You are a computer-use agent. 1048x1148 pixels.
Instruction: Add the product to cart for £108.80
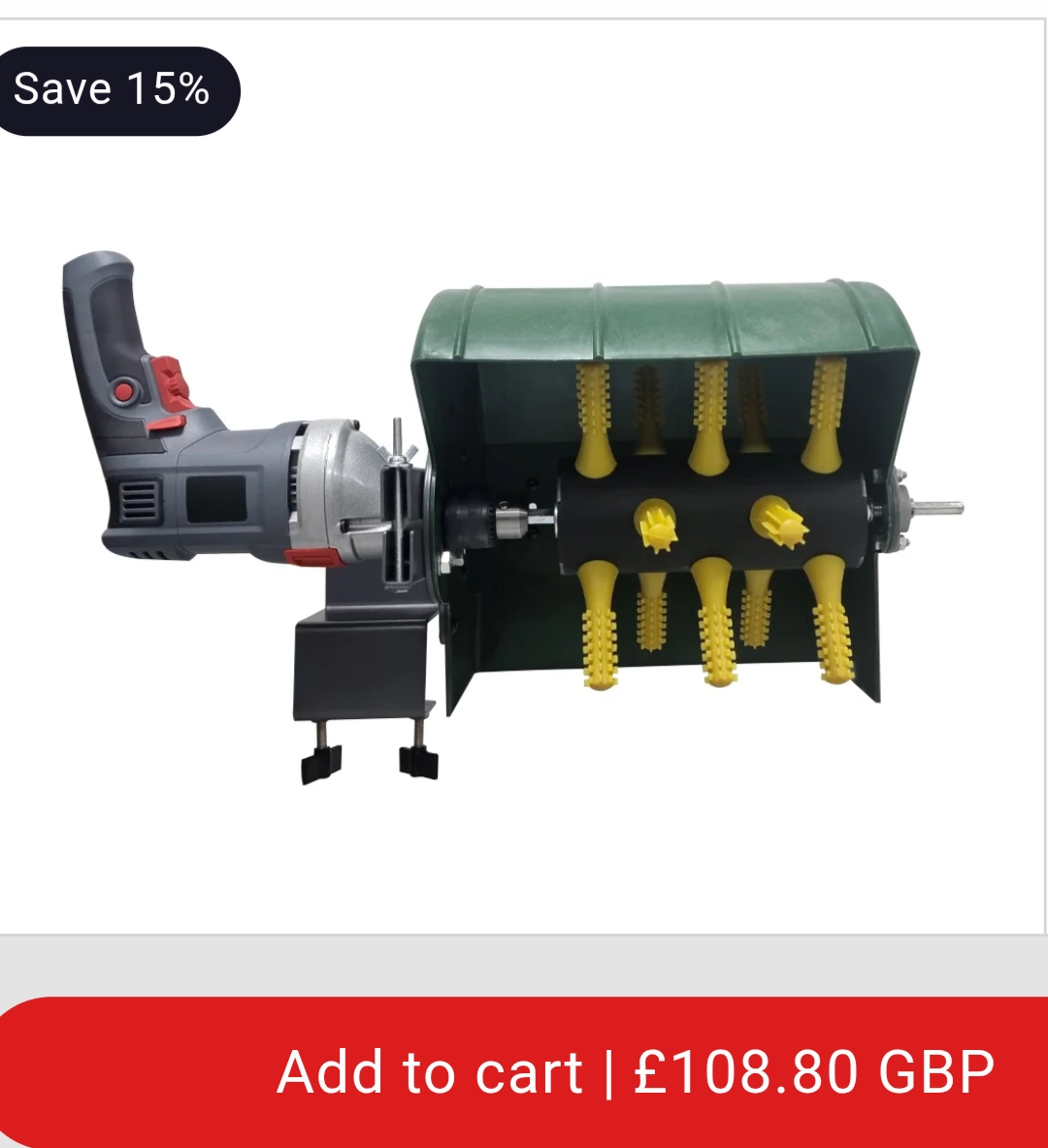[x=636, y=1072]
